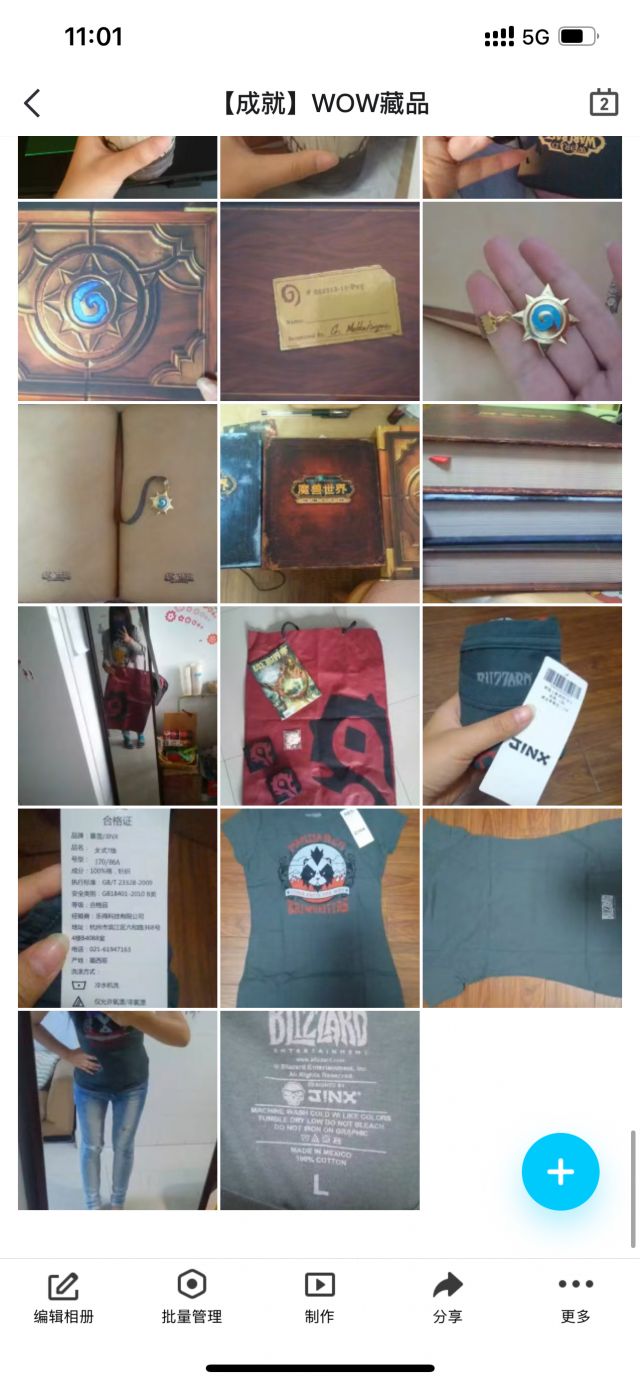Open the 更多 more options menu
The height and width of the screenshot is (1384, 640).
point(575,1299)
